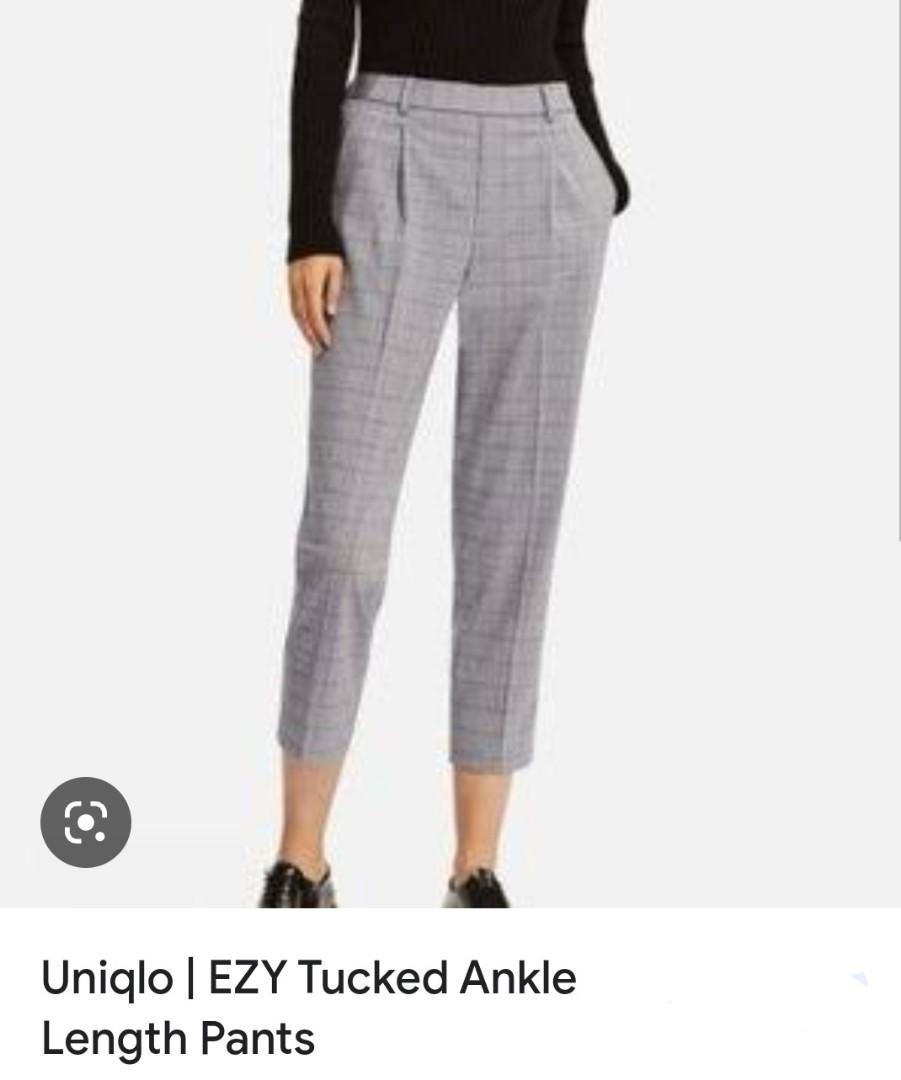This screenshot has height=1080, width=901.
Task: Click 'Length Pants' on the second line
Action: (177, 1038)
